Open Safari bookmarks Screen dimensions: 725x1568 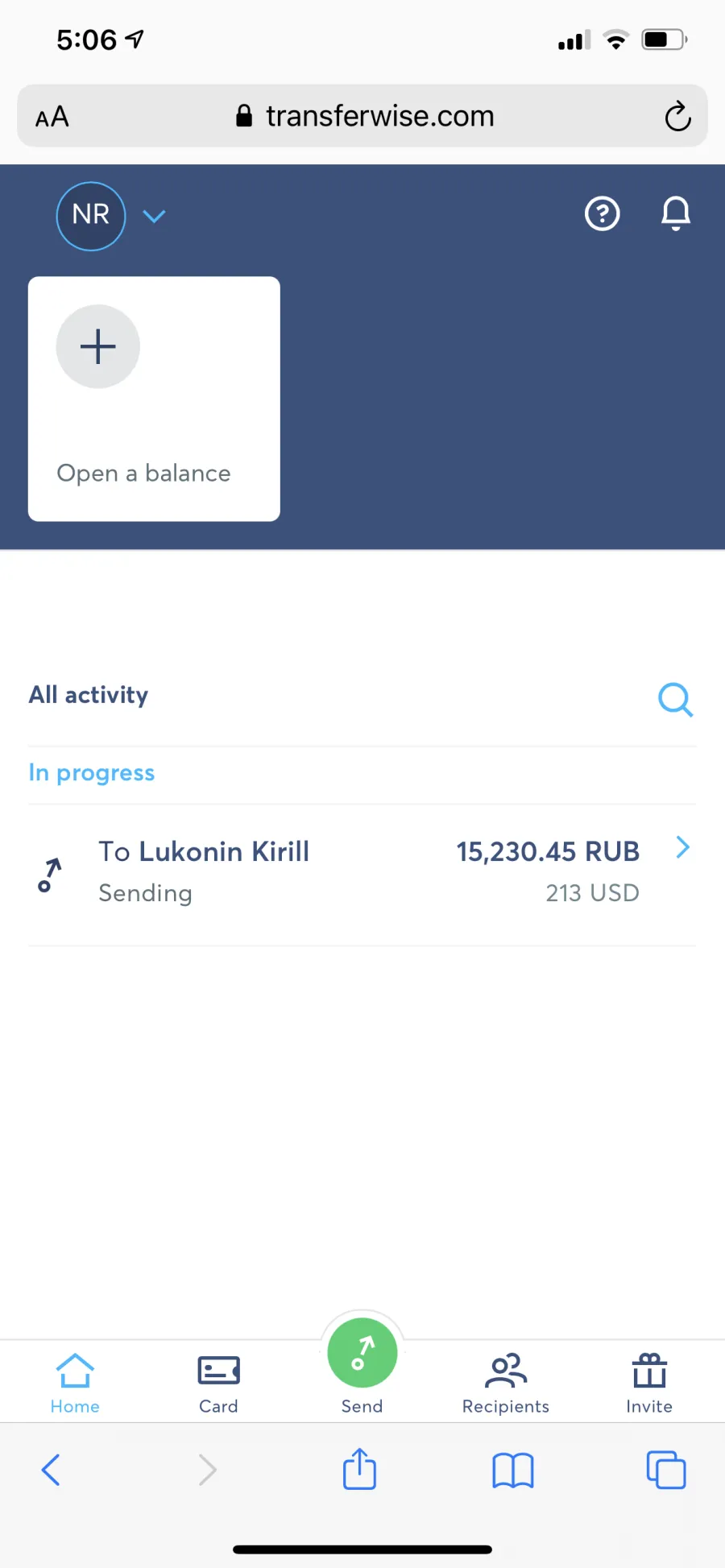click(513, 1471)
